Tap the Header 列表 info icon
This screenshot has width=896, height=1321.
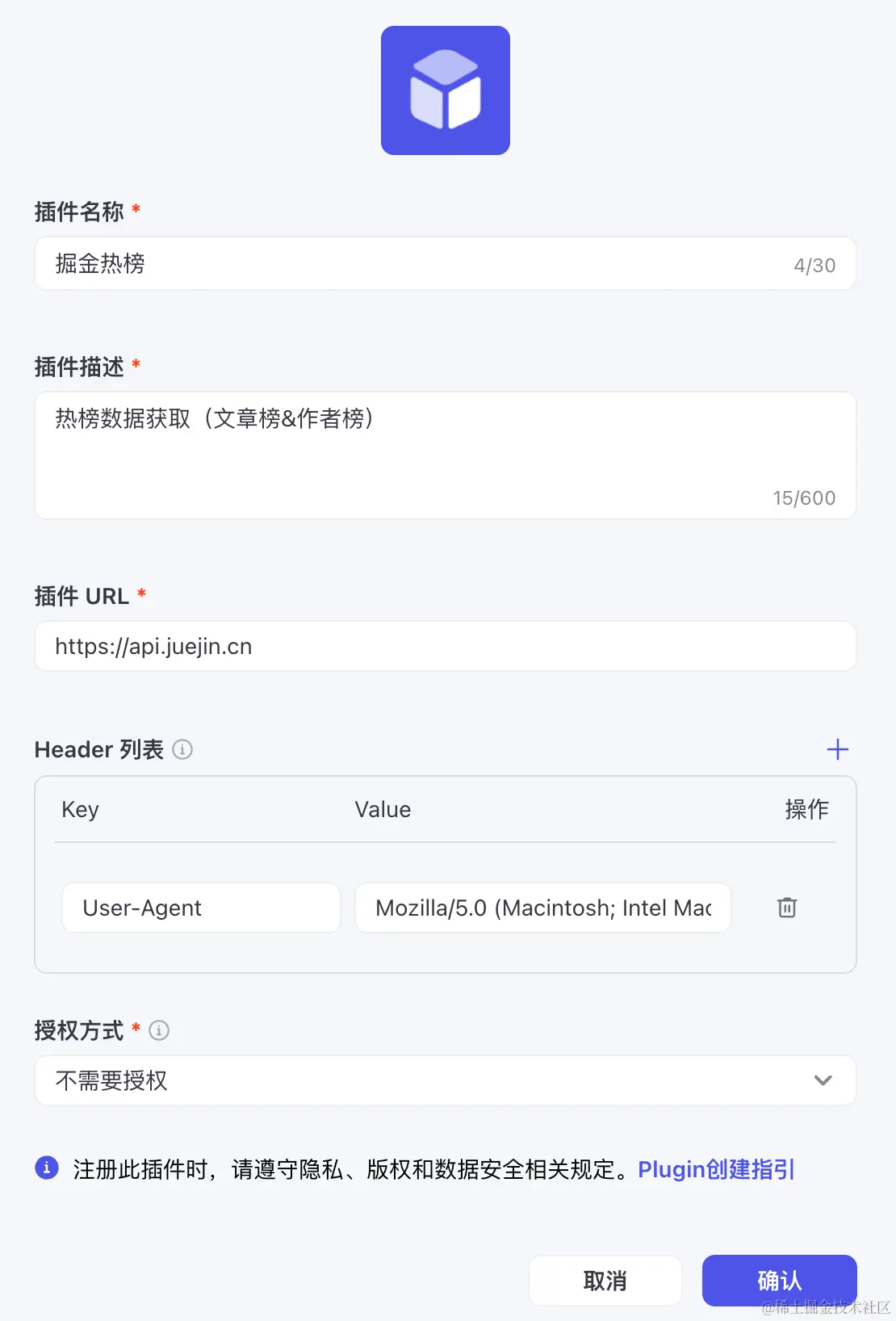[182, 749]
